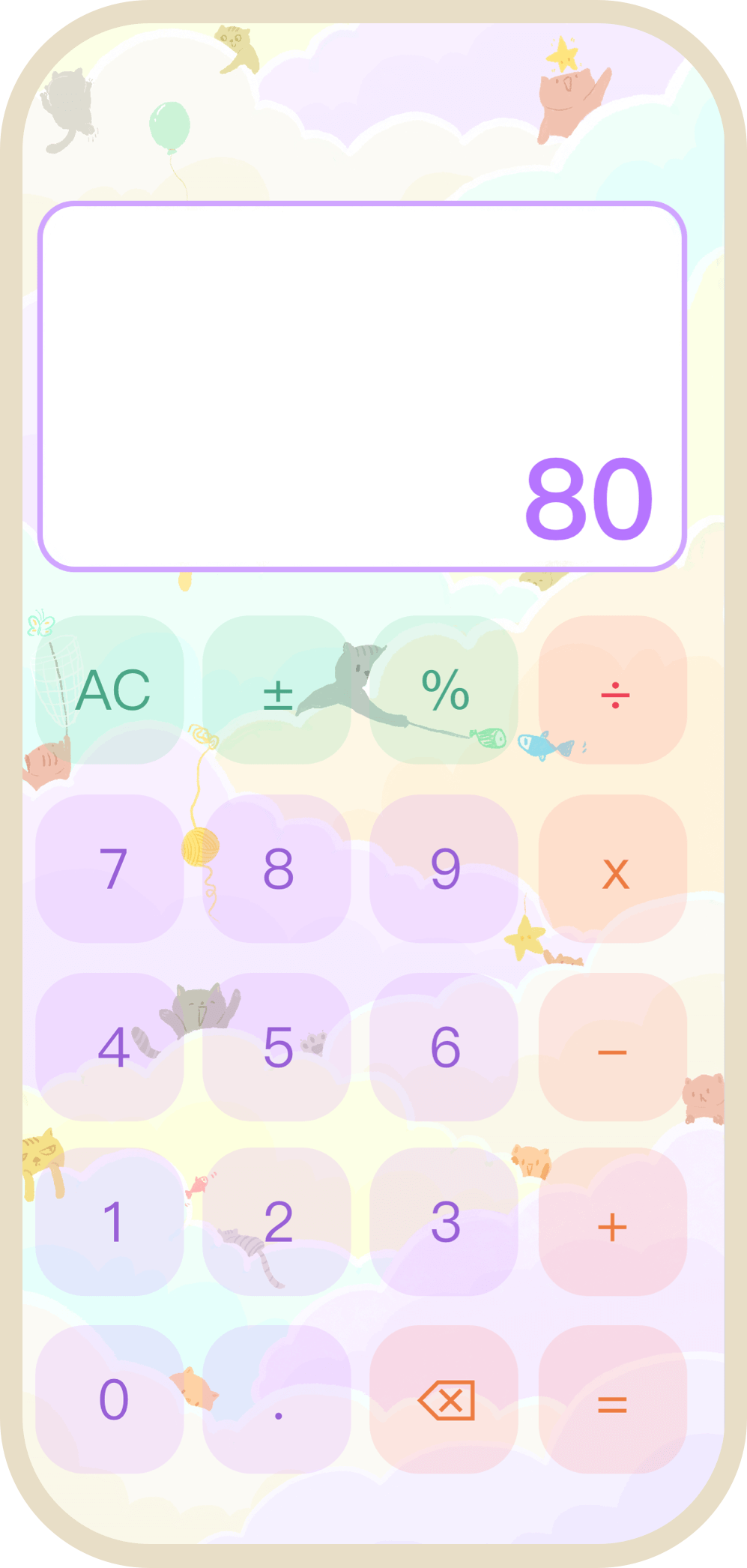The height and width of the screenshot is (1568, 747).
Task: Apply the percent key
Action: 444,690
